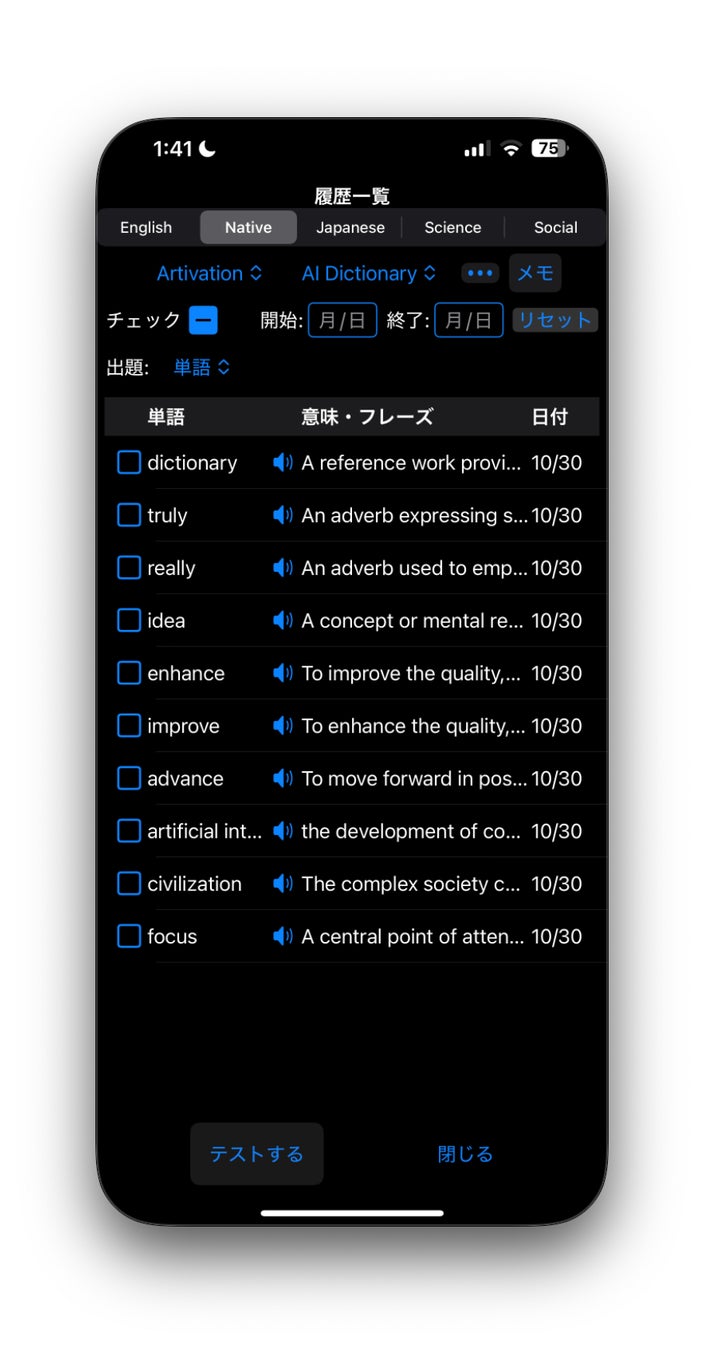Pick a 終了 end date
The height and width of the screenshot is (1350, 704).
point(468,320)
